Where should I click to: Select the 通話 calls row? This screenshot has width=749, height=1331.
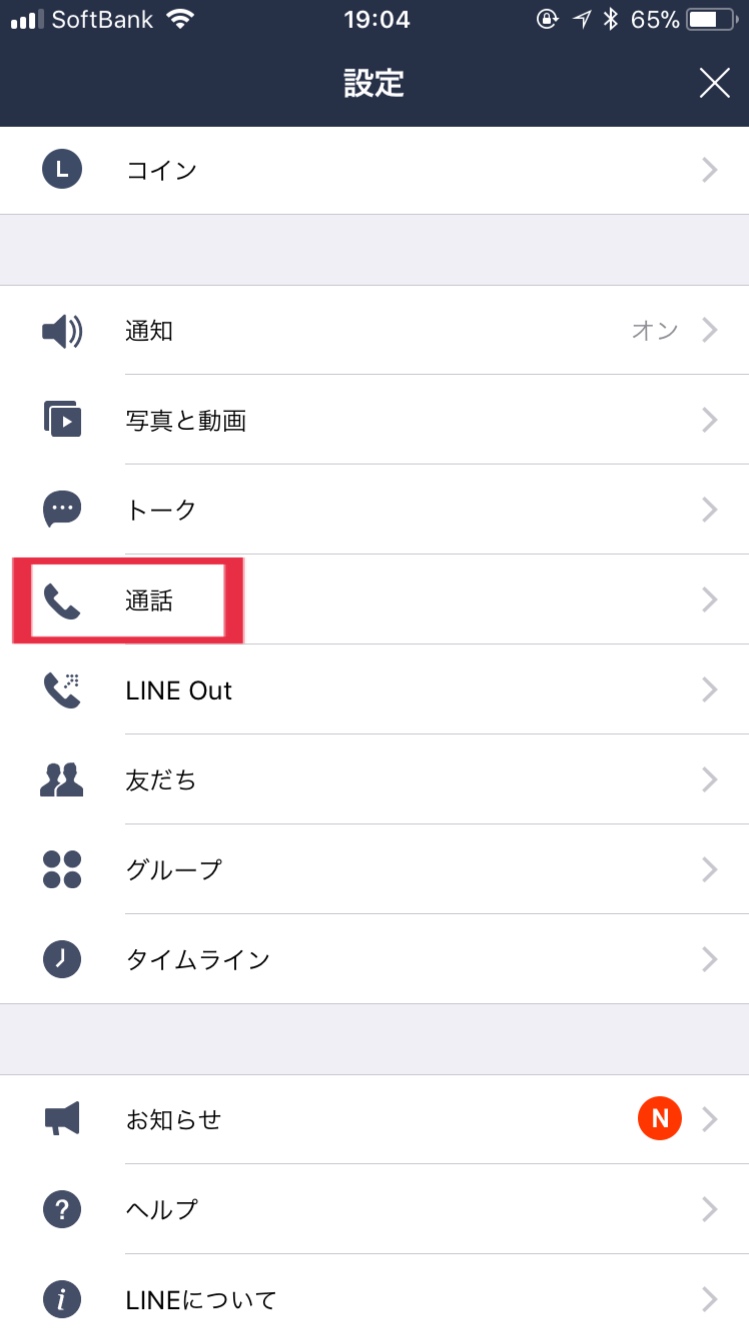tap(374, 600)
